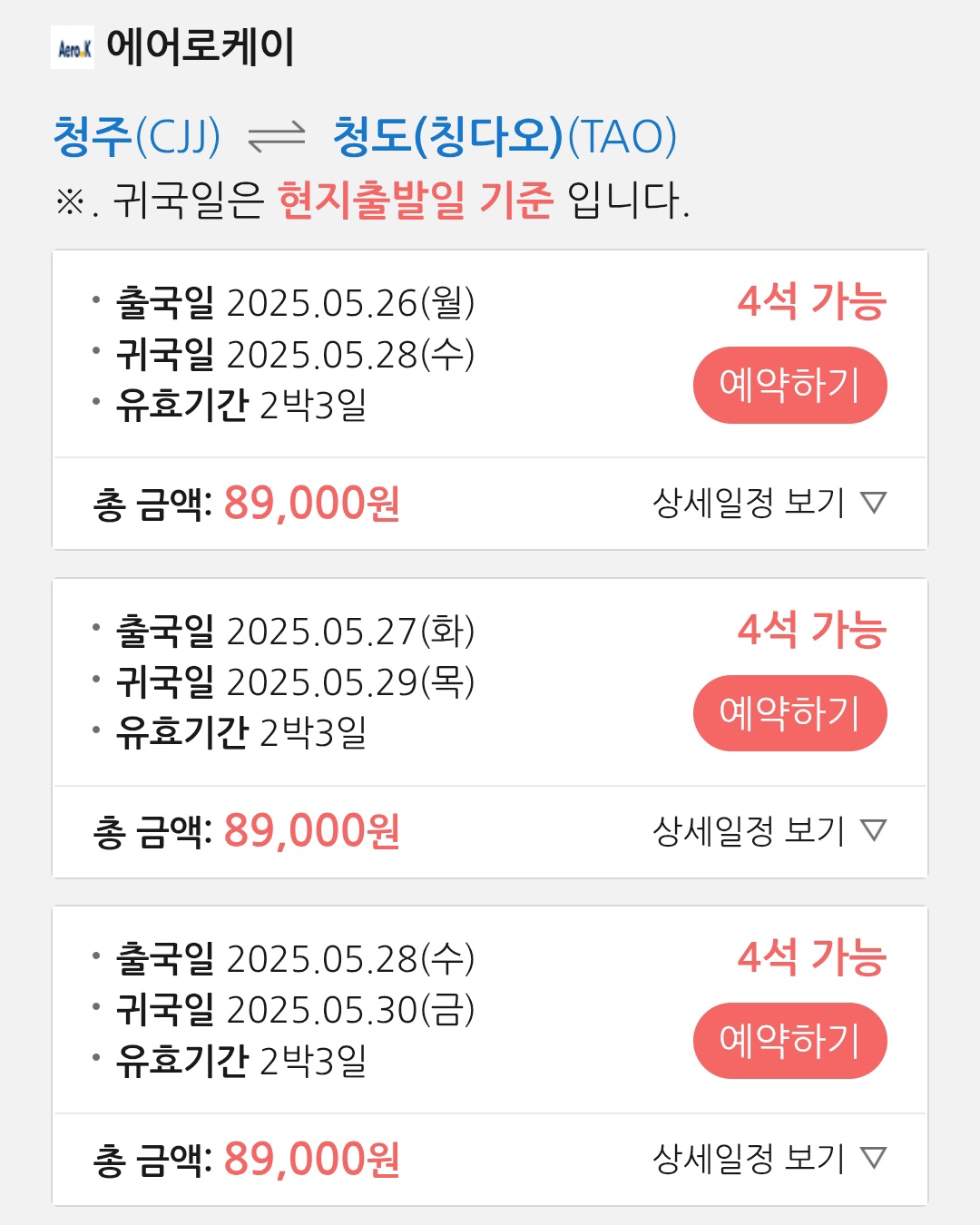Tap 예약하기 for the 2025.05.28 departure
Image resolution: width=980 pixels, height=1225 pixels.
pos(789,1041)
